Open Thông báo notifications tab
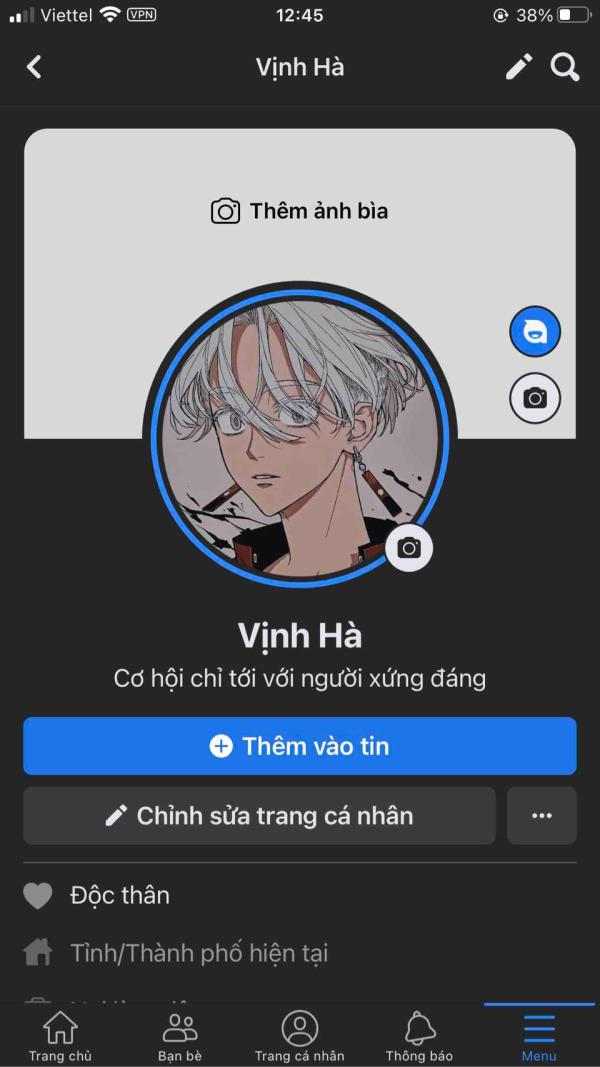The height and width of the screenshot is (1067, 600). point(419,1036)
